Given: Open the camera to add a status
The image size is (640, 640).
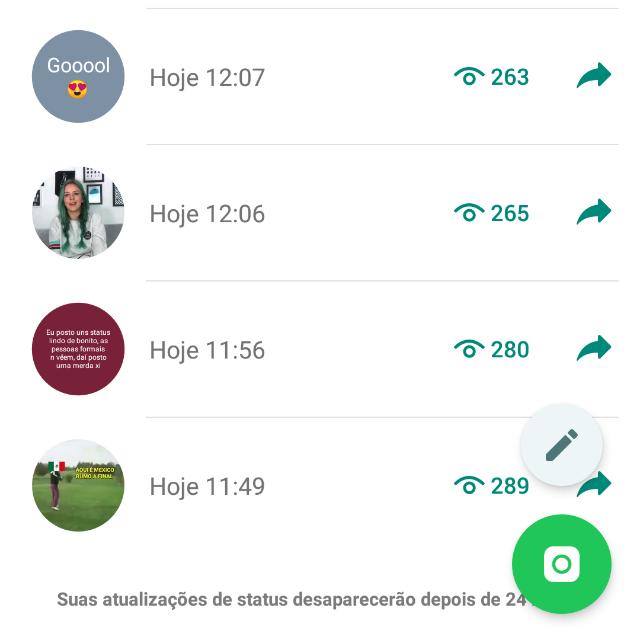Looking at the screenshot, I should point(561,564).
